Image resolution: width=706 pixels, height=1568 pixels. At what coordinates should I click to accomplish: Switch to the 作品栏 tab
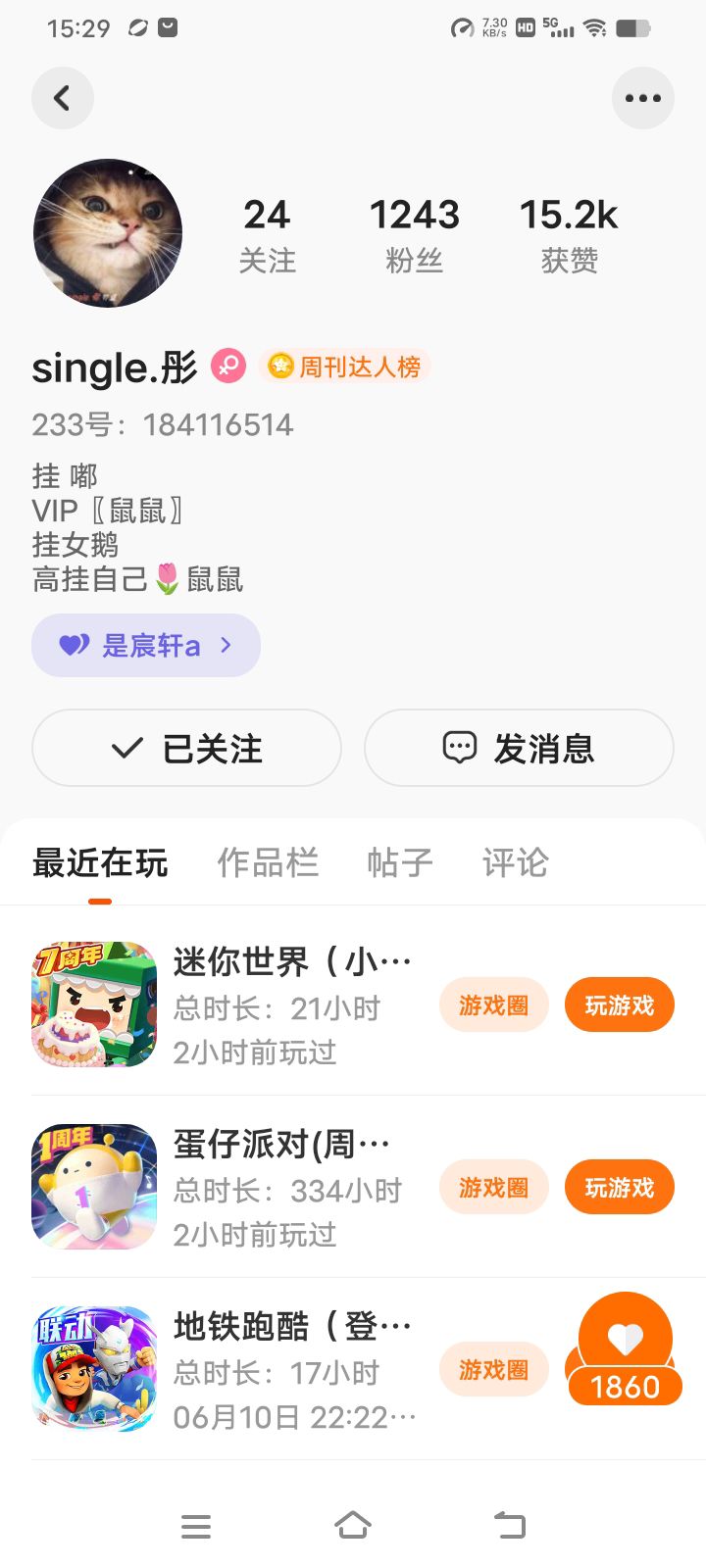click(268, 862)
